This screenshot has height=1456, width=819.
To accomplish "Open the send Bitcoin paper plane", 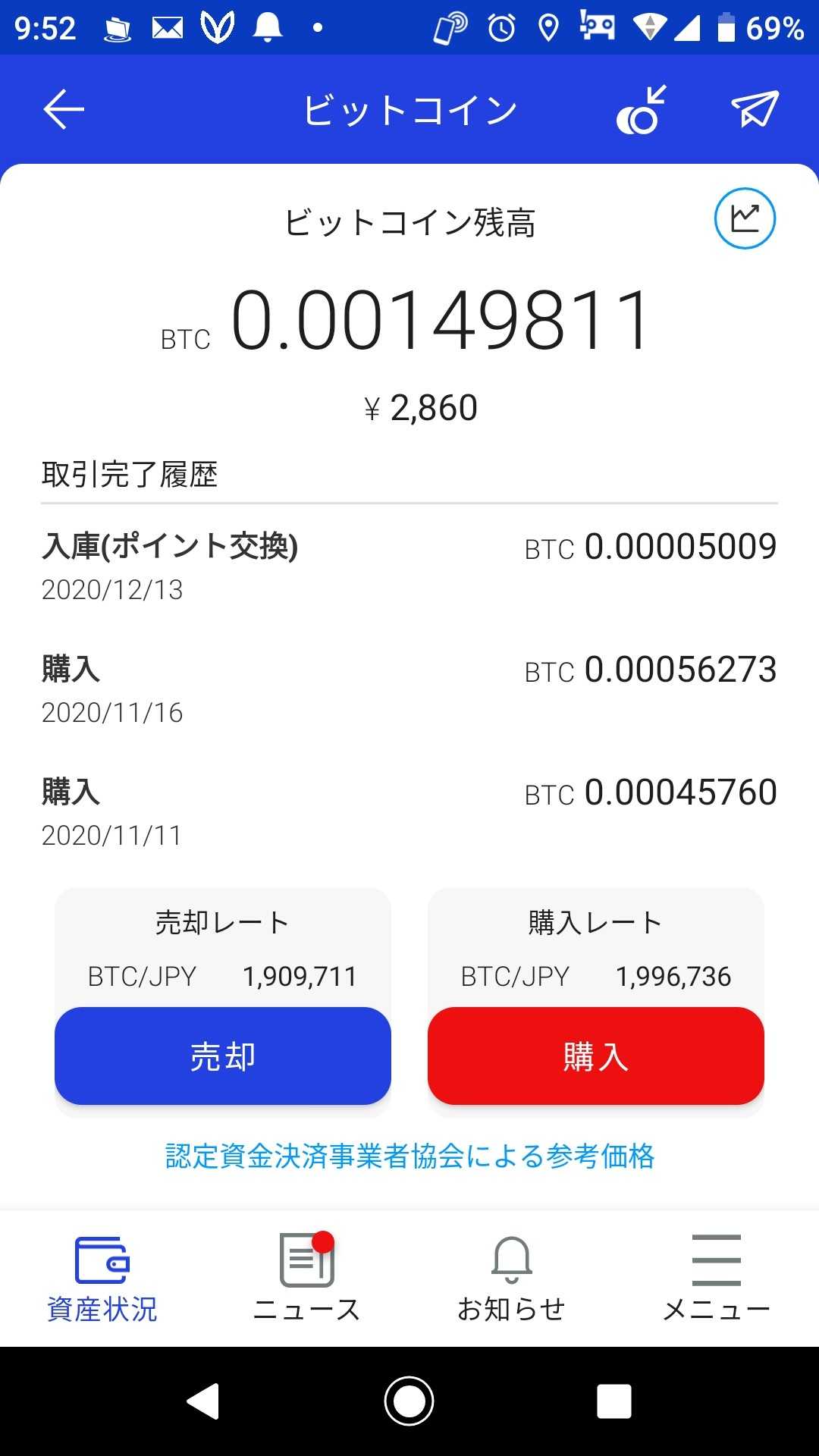I will (755, 109).
